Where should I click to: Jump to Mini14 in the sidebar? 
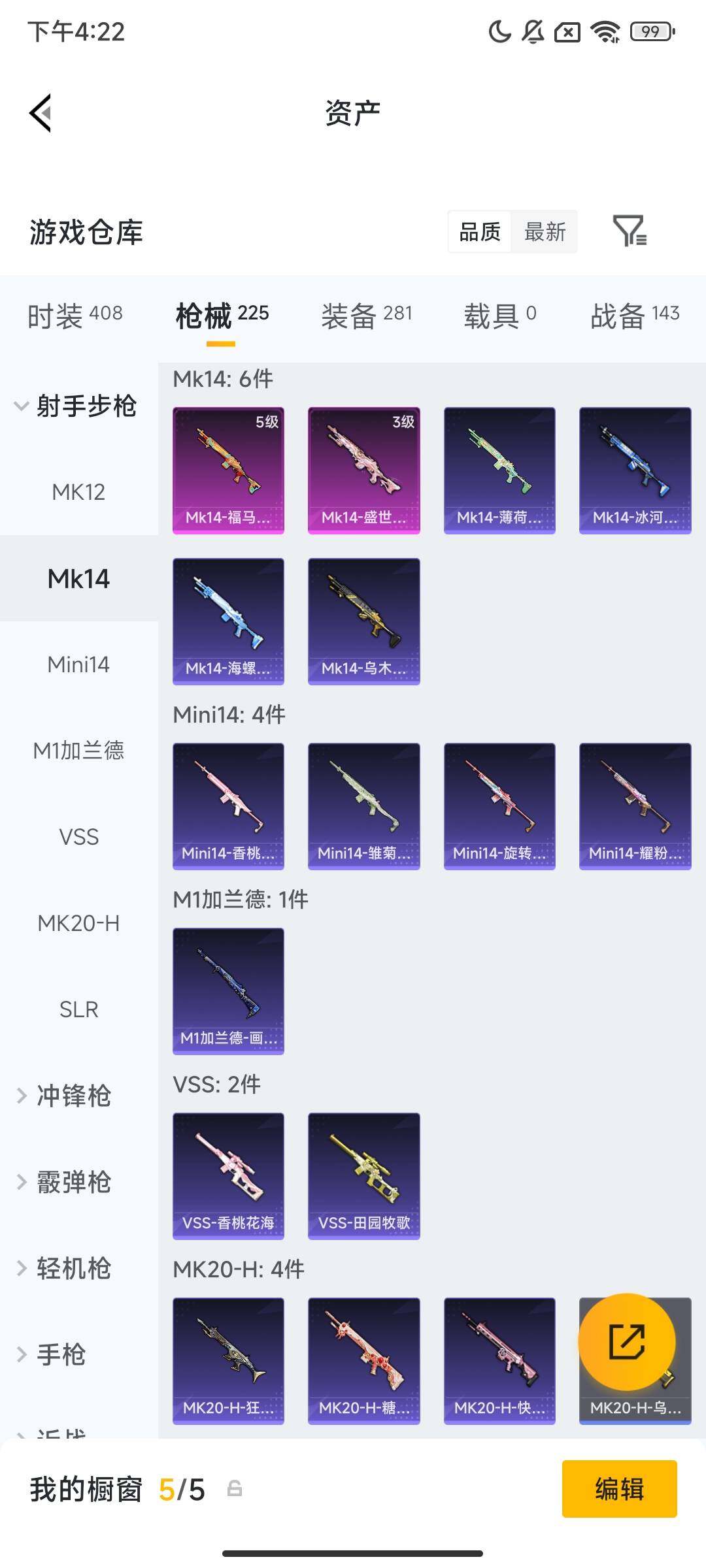(78, 664)
